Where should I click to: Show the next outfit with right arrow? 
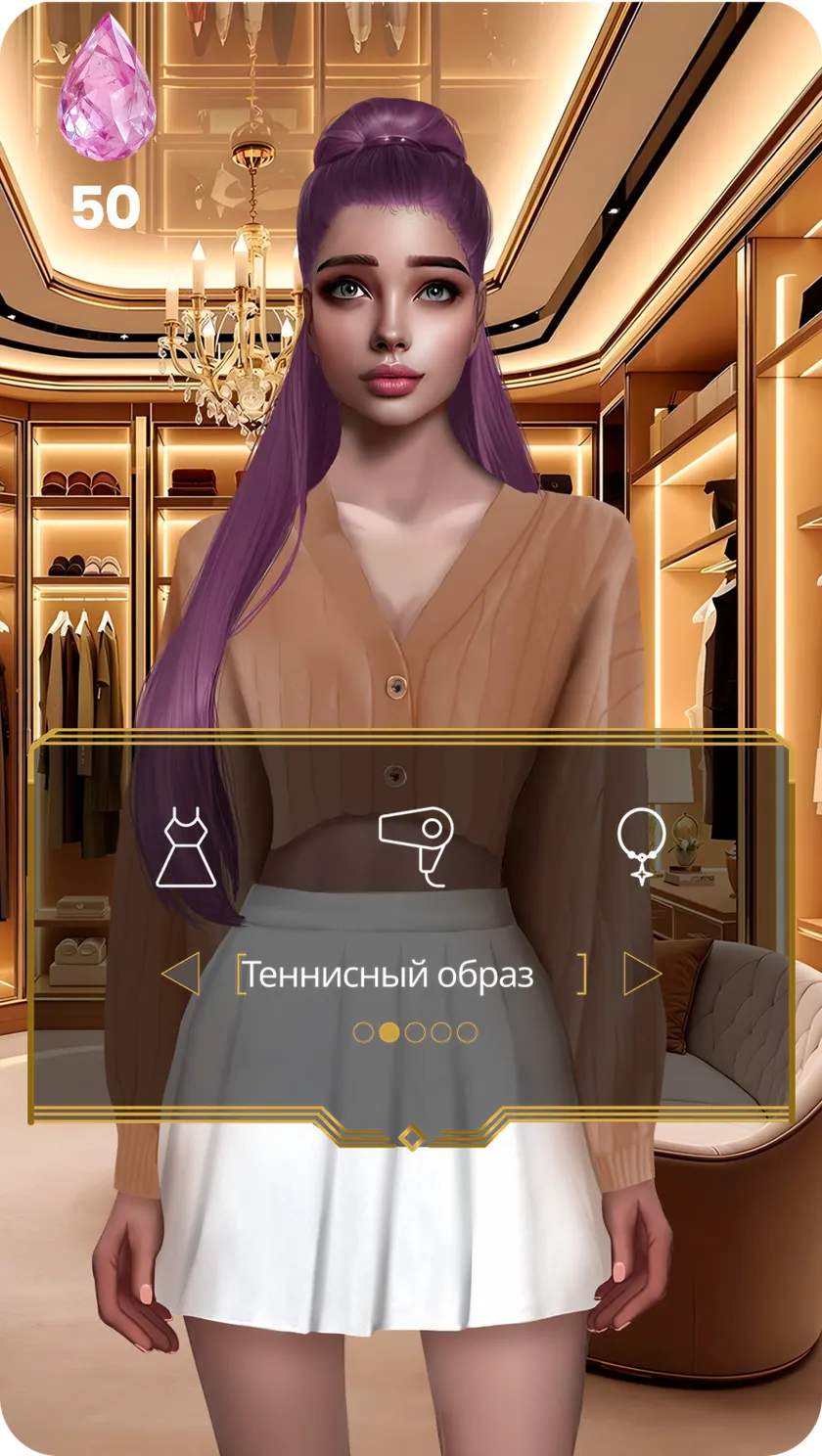[x=642, y=975]
